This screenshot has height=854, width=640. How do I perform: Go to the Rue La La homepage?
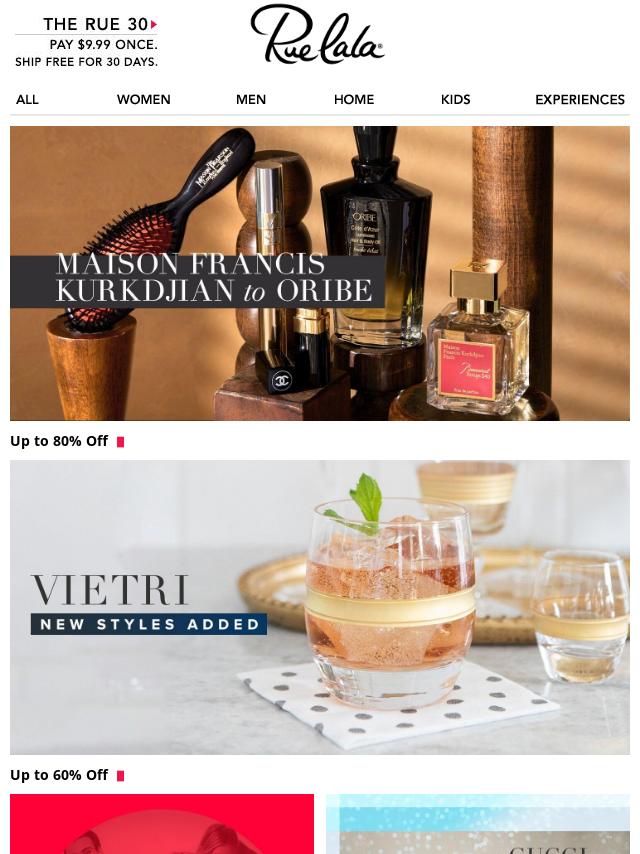tap(317, 36)
